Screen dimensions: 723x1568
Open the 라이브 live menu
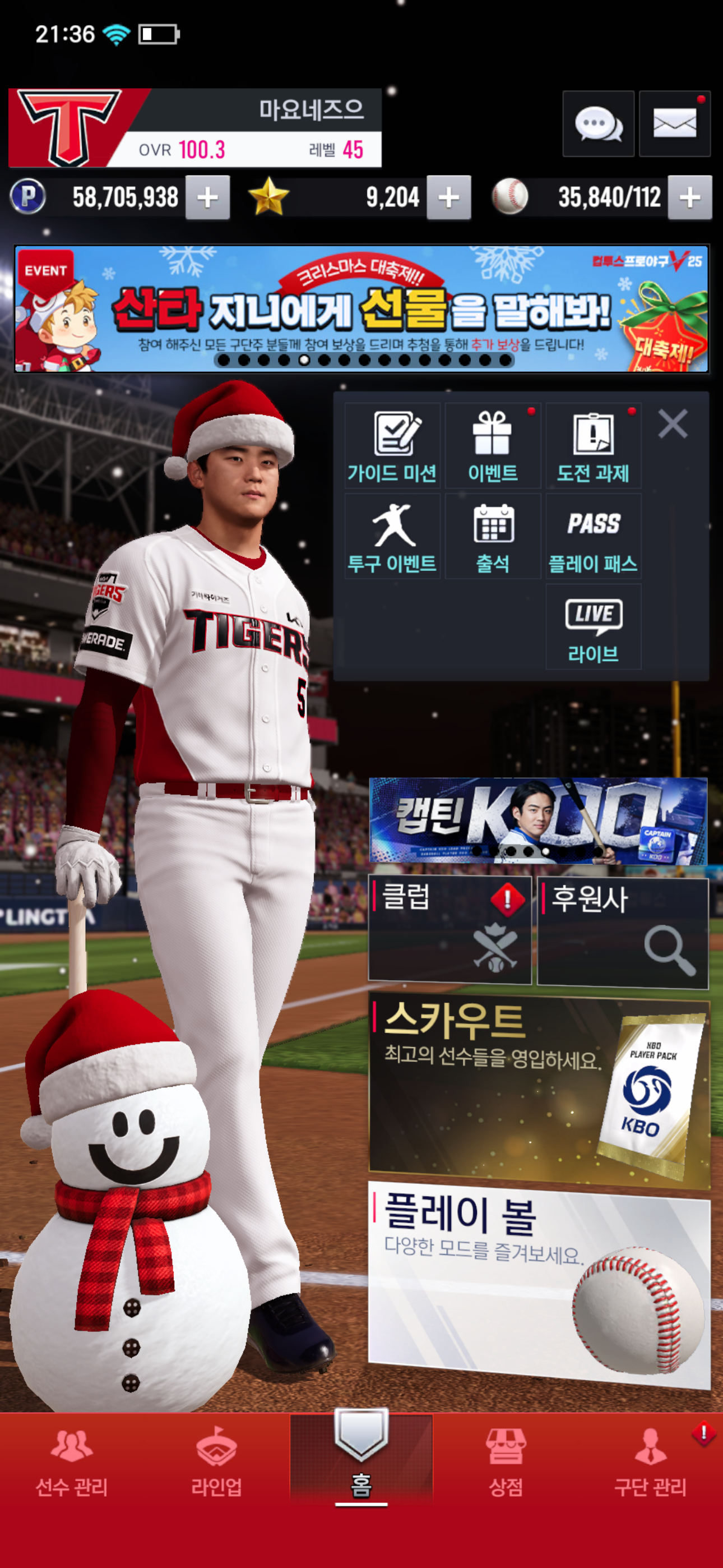click(593, 627)
